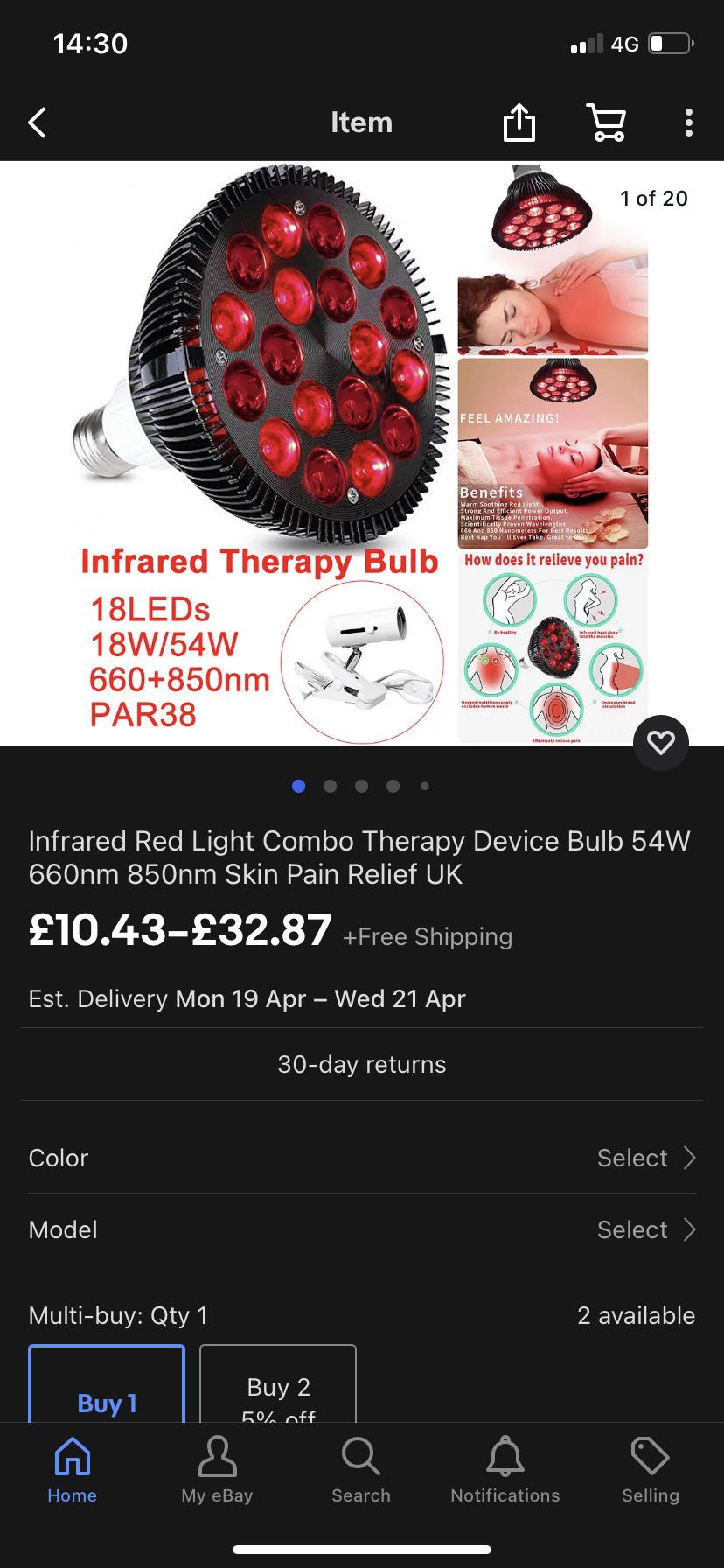Open the shopping cart
The width and height of the screenshot is (724, 1568).
click(x=607, y=122)
